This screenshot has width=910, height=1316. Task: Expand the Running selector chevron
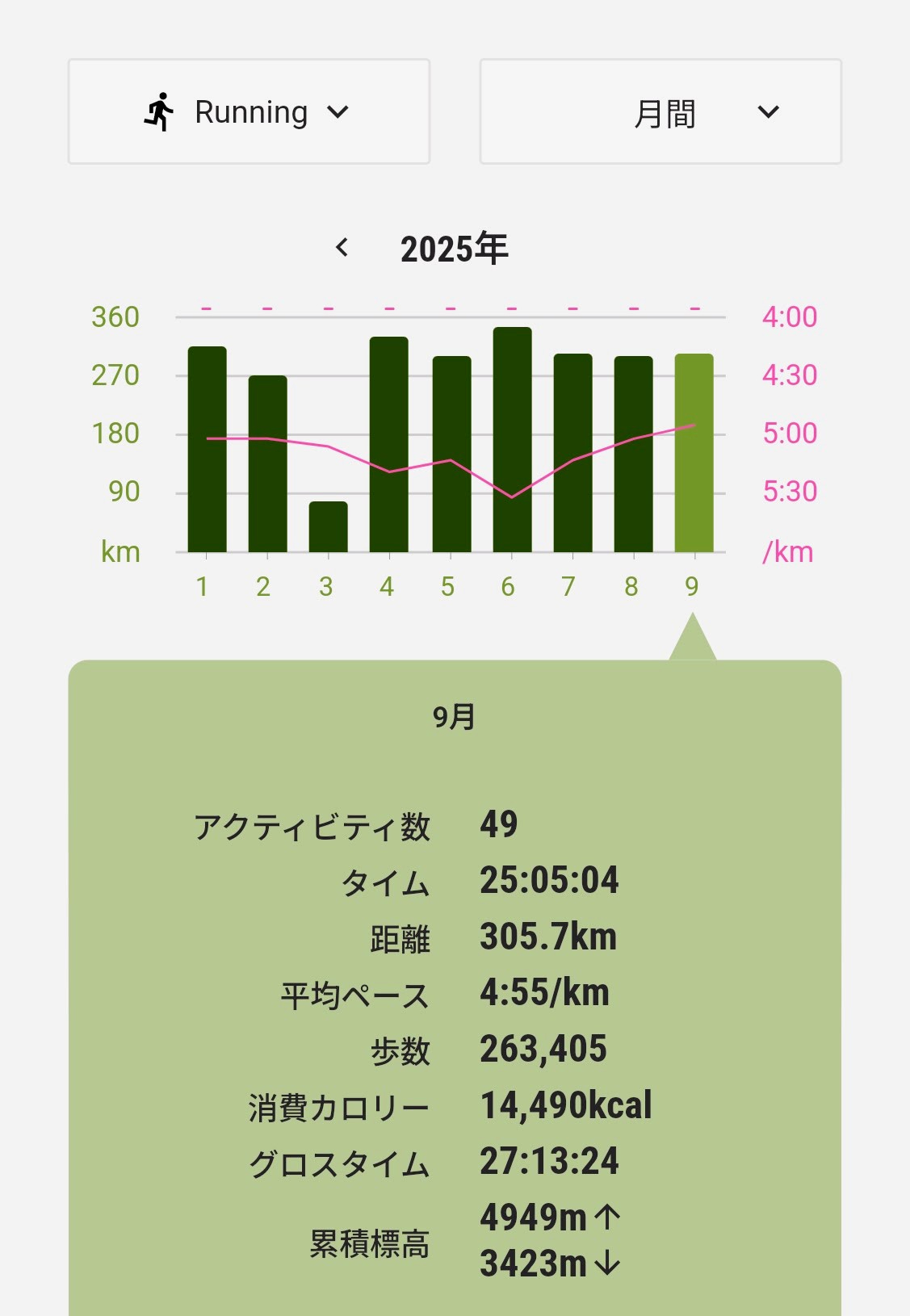340,112
